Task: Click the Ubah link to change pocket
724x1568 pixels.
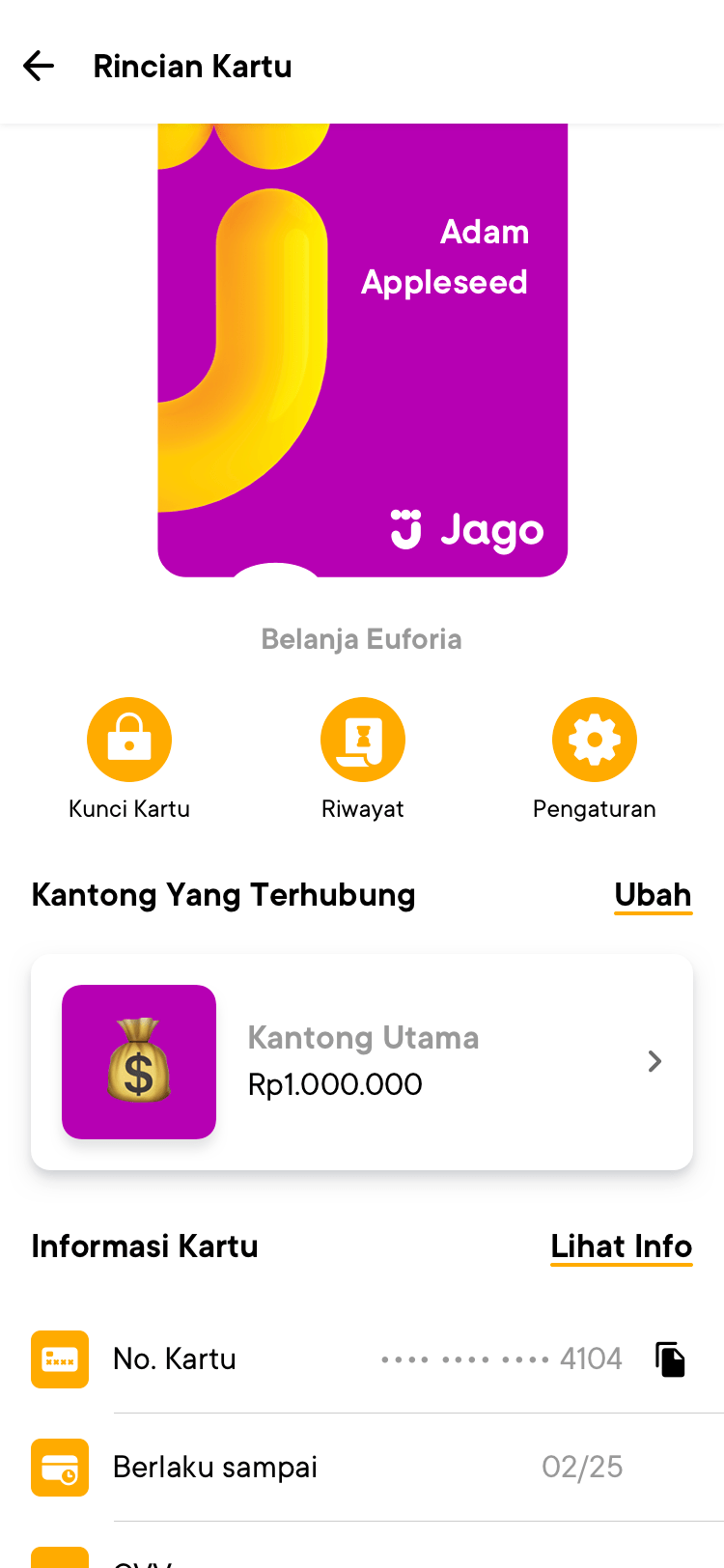Action: [x=653, y=895]
